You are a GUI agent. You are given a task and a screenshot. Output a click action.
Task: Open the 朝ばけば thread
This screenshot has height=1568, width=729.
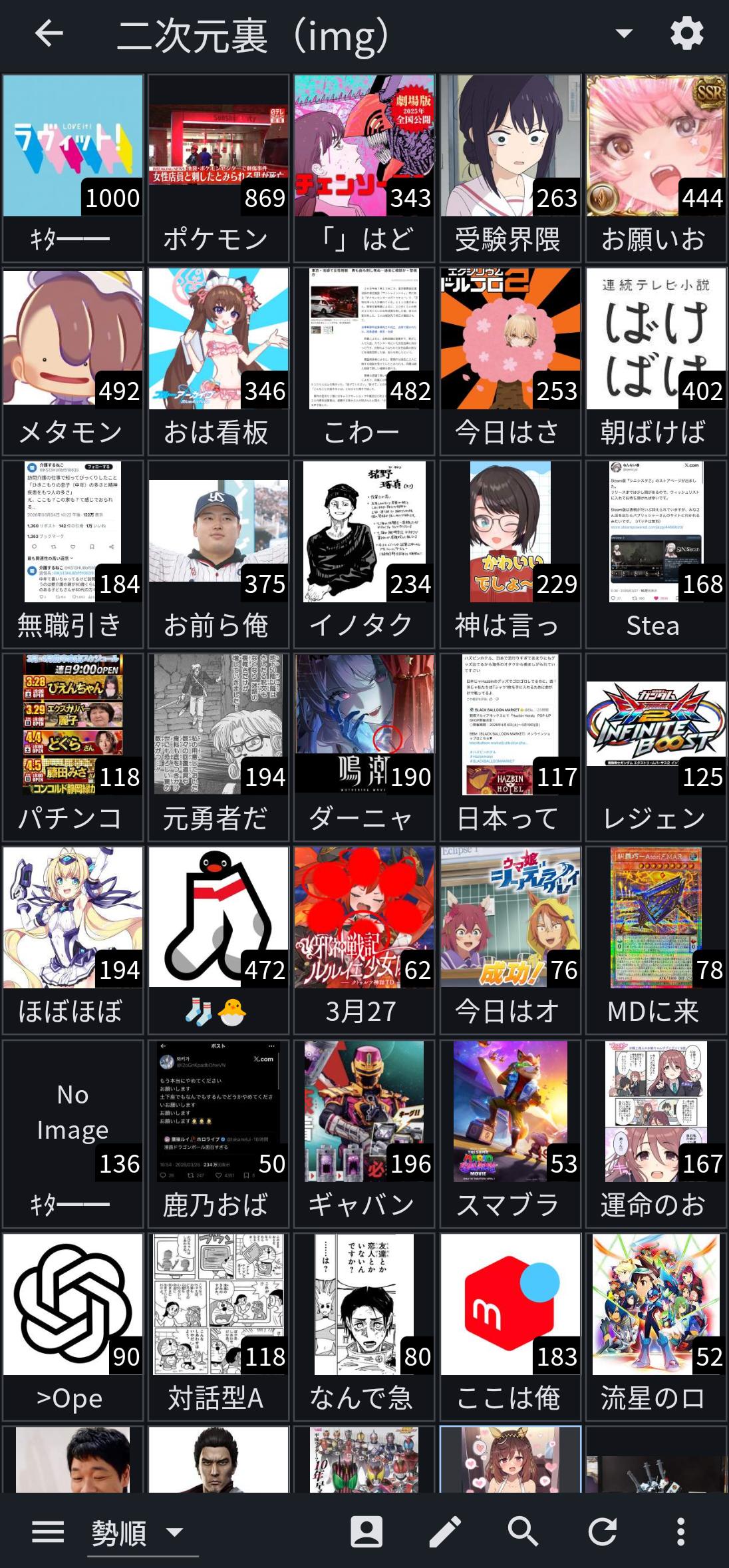point(655,361)
